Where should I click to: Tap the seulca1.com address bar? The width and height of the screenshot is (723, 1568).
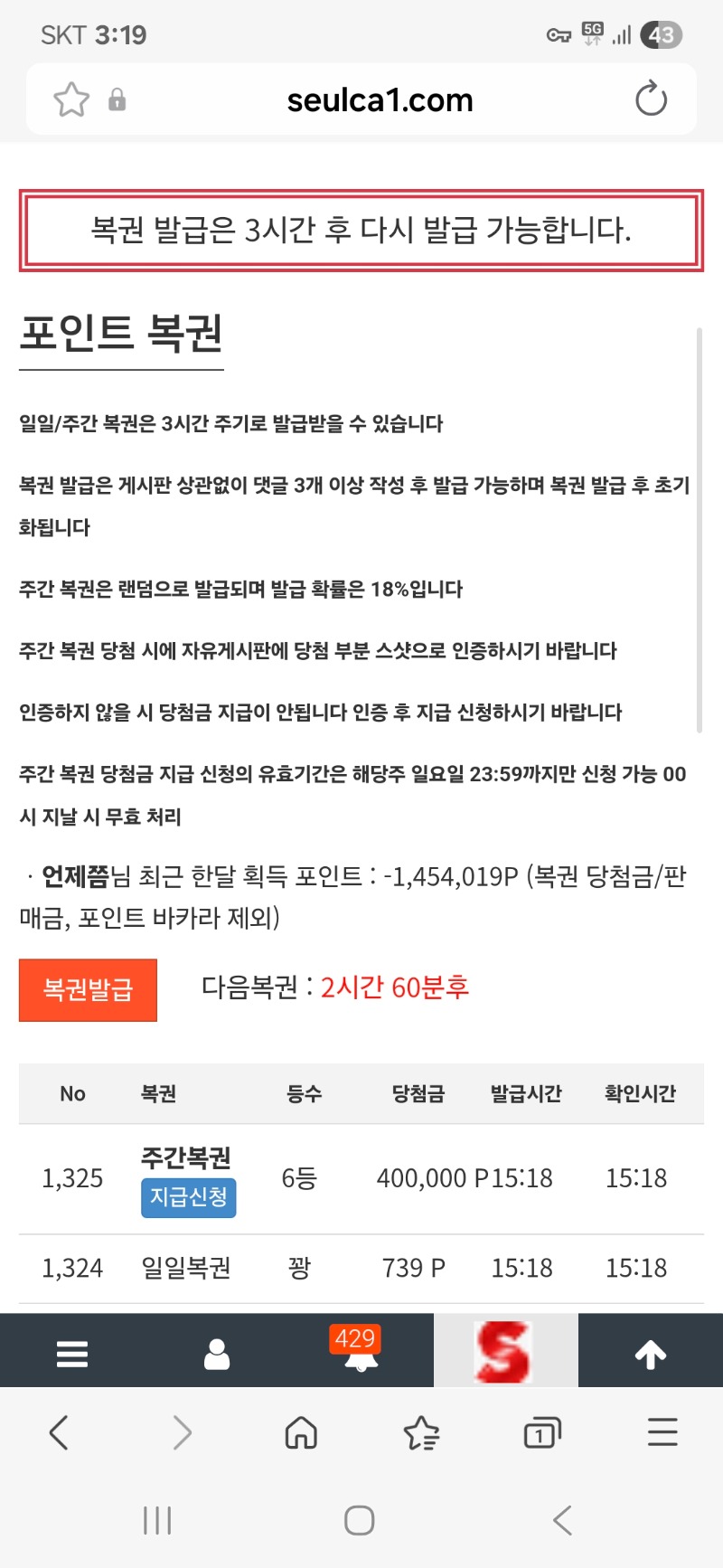(380, 99)
